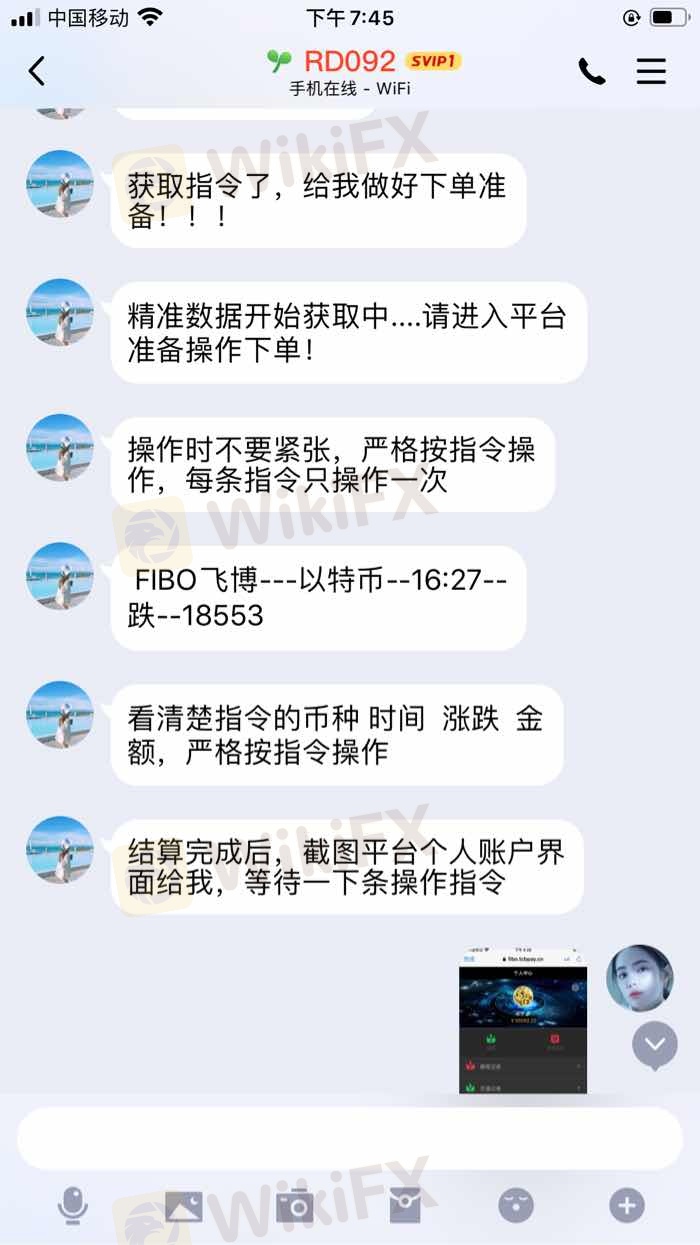Start a voice call with RD092
700x1245 pixels.
coord(592,71)
